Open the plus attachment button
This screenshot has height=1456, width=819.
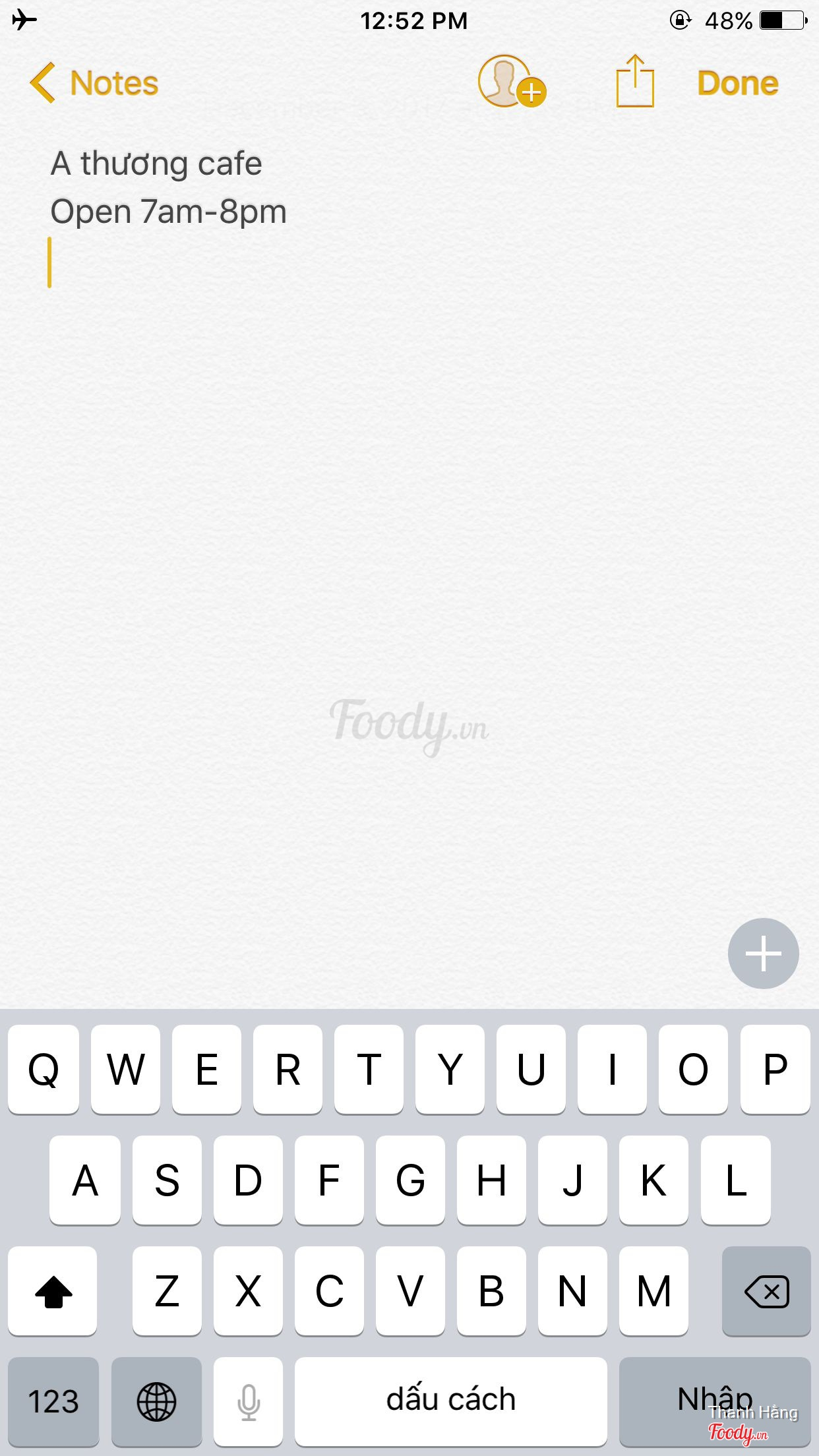(x=763, y=953)
